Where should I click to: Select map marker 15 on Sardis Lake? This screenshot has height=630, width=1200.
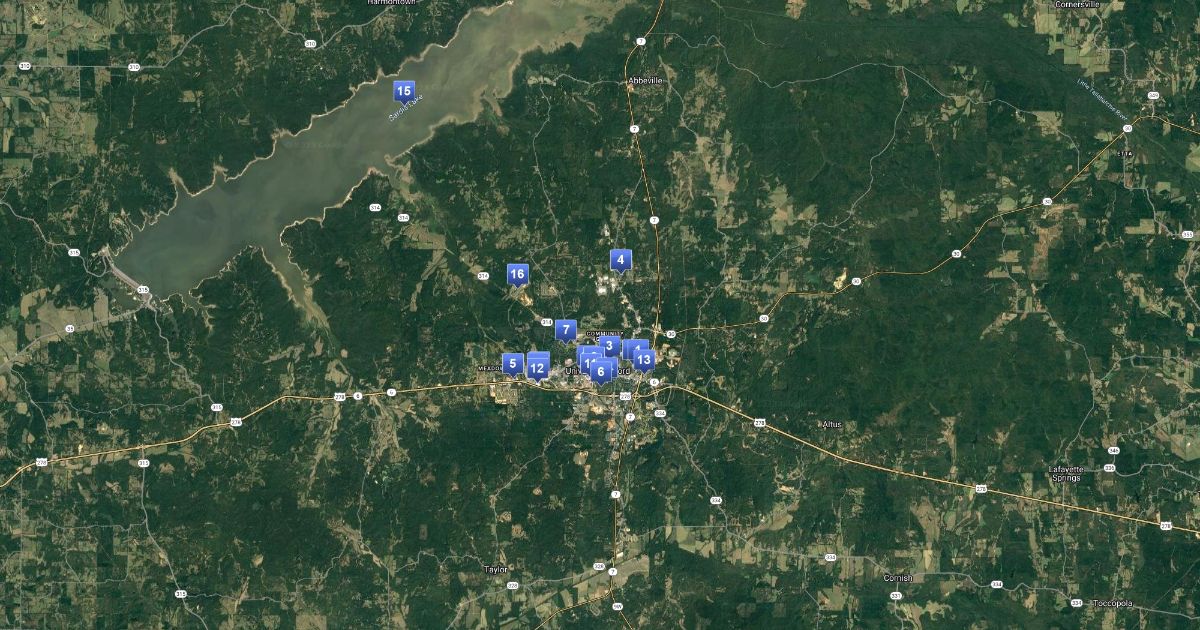[403, 91]
